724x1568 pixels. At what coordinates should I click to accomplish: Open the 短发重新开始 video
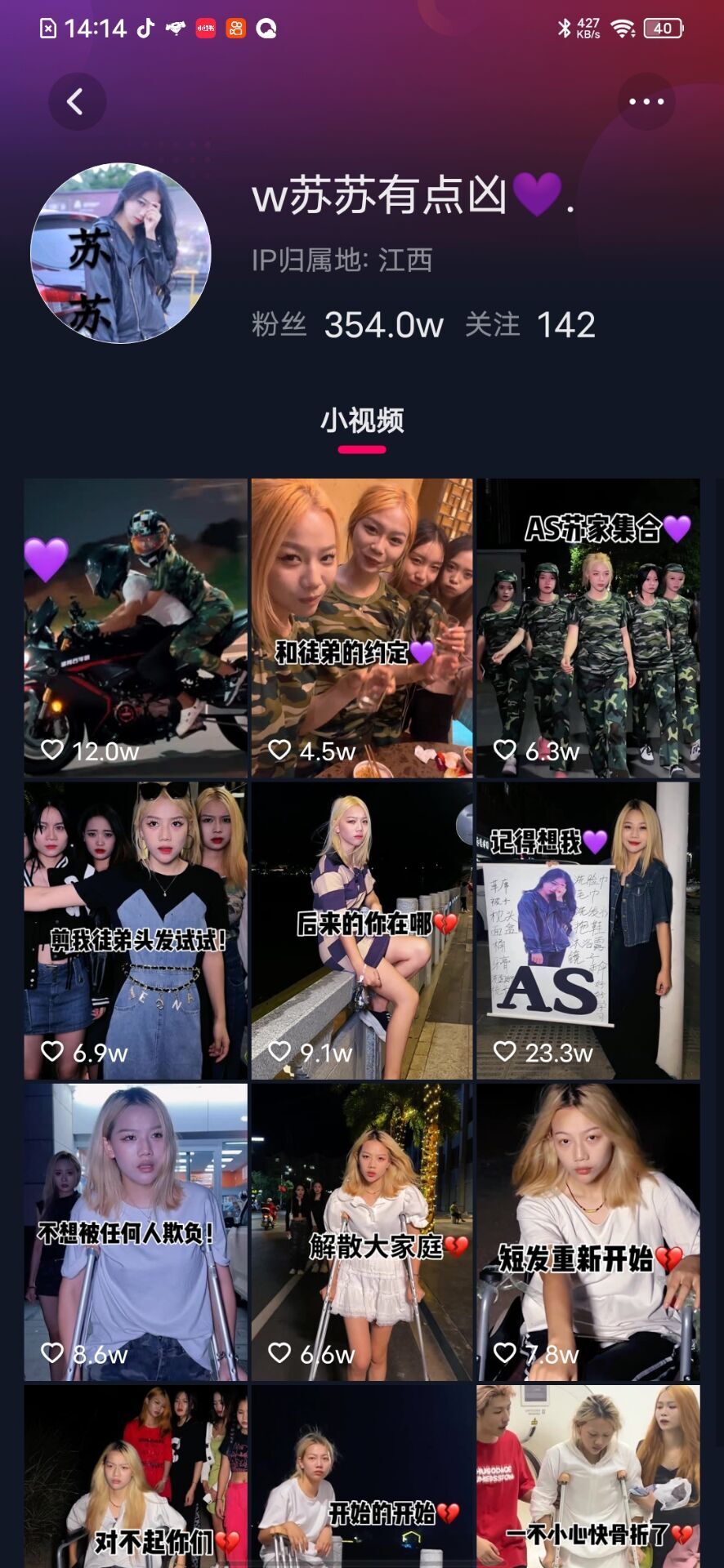coord(588,1232)
